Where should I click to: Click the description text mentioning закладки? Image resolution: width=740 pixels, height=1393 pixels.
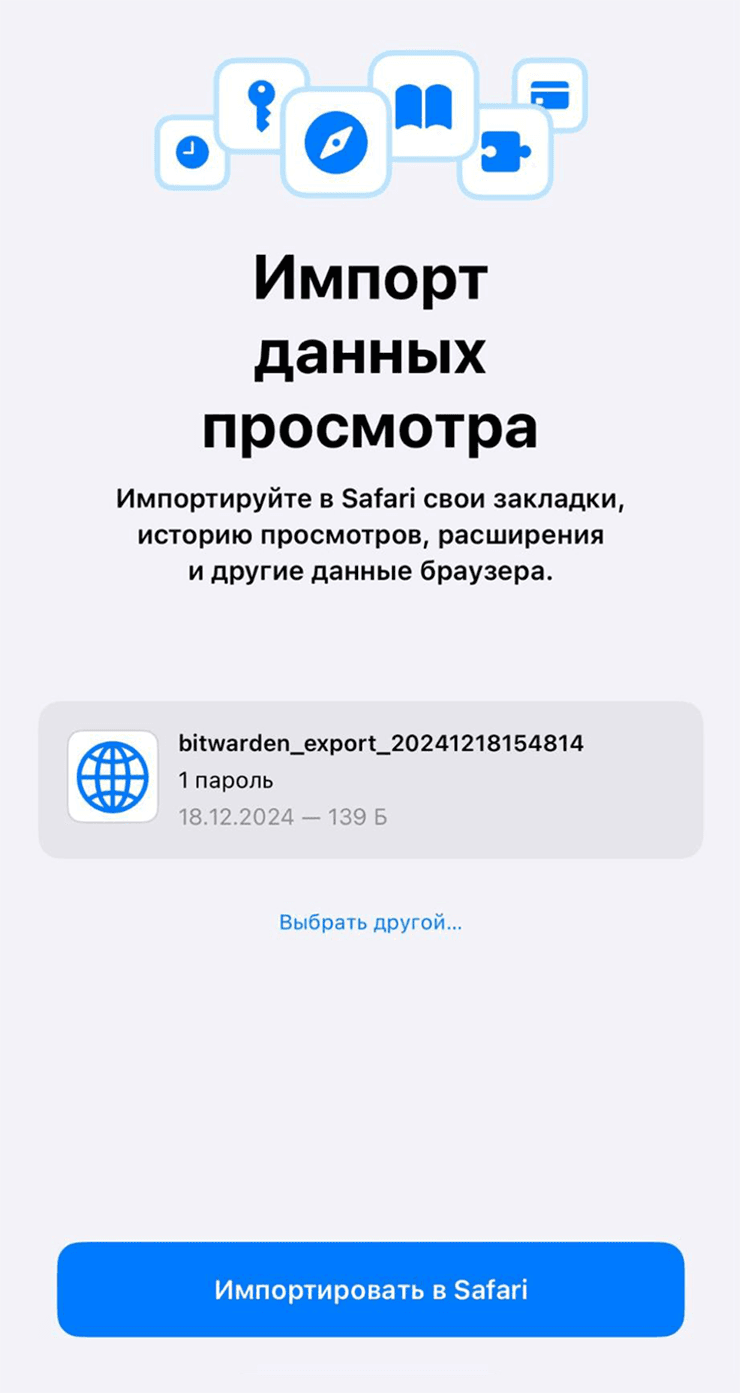(x=370, y=533)
